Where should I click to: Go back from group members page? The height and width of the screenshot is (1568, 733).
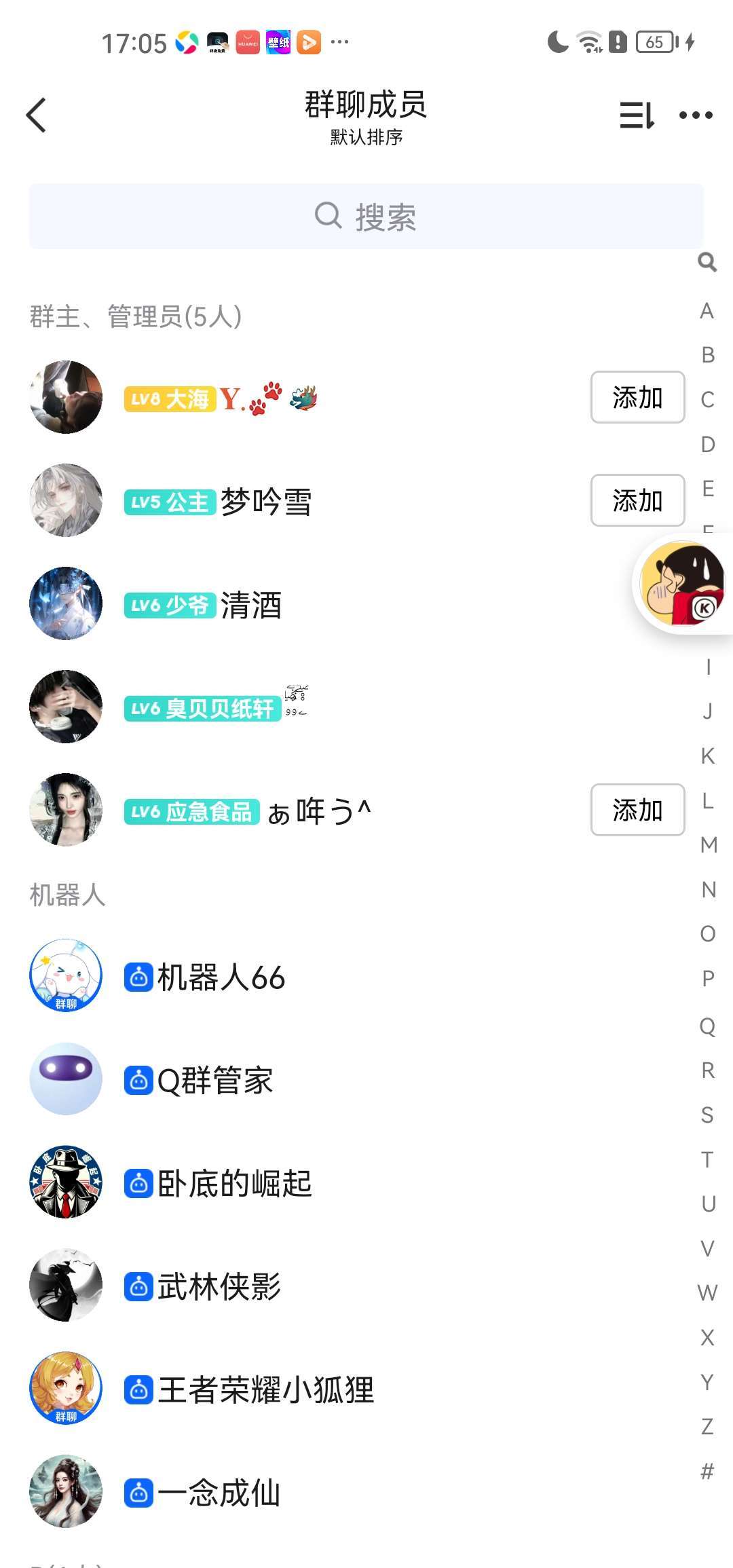coord(37,115)
